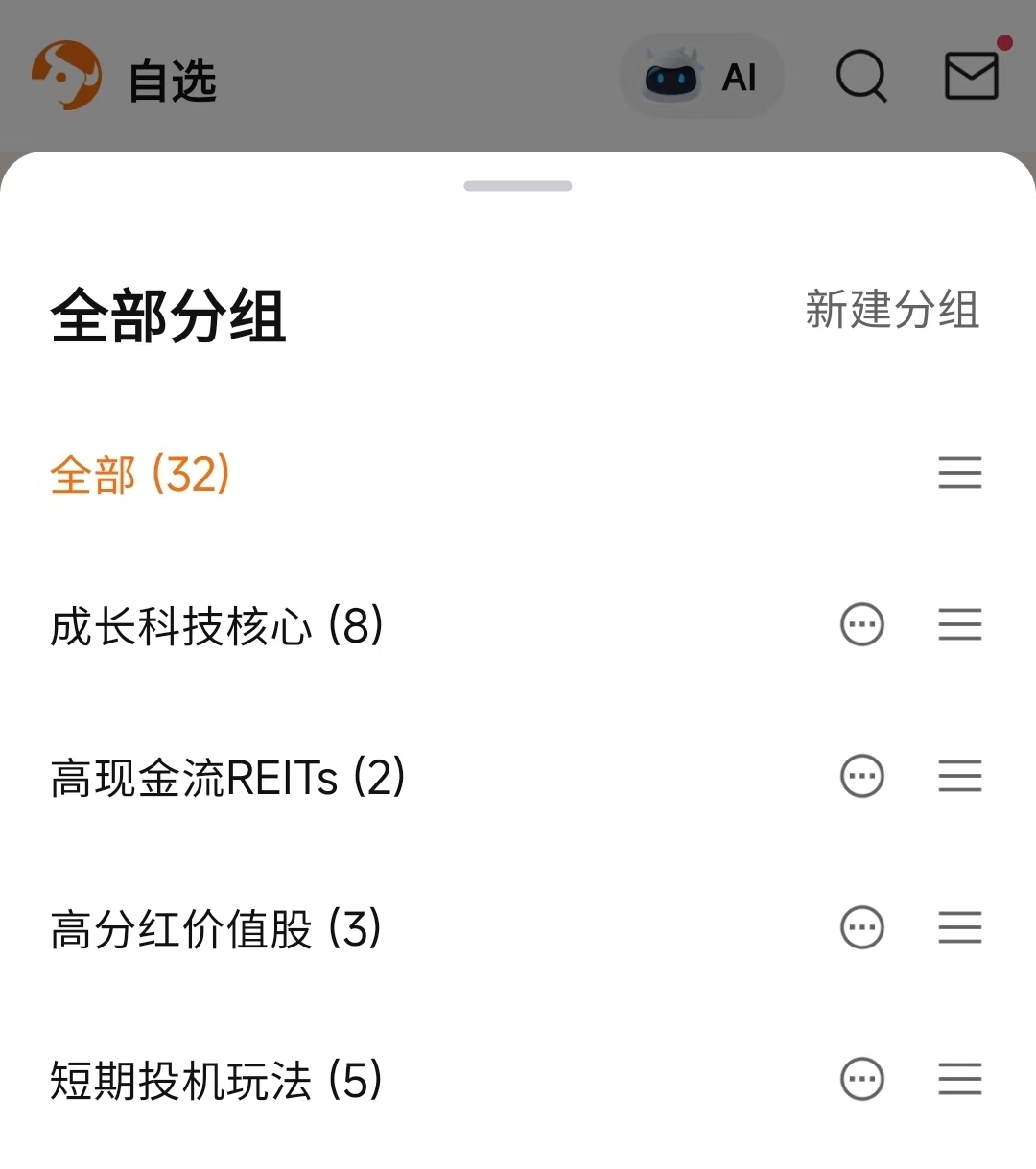
Task: Open the 高现金流REITs group
Action: (227, 777)
